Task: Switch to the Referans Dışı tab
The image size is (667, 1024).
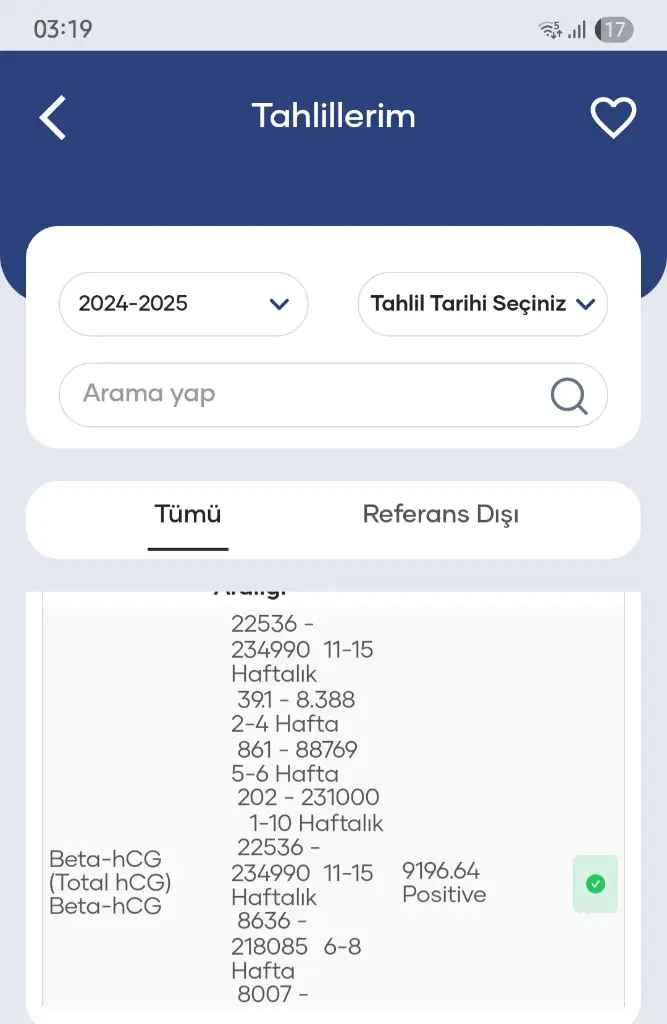Action: [440, 515]
